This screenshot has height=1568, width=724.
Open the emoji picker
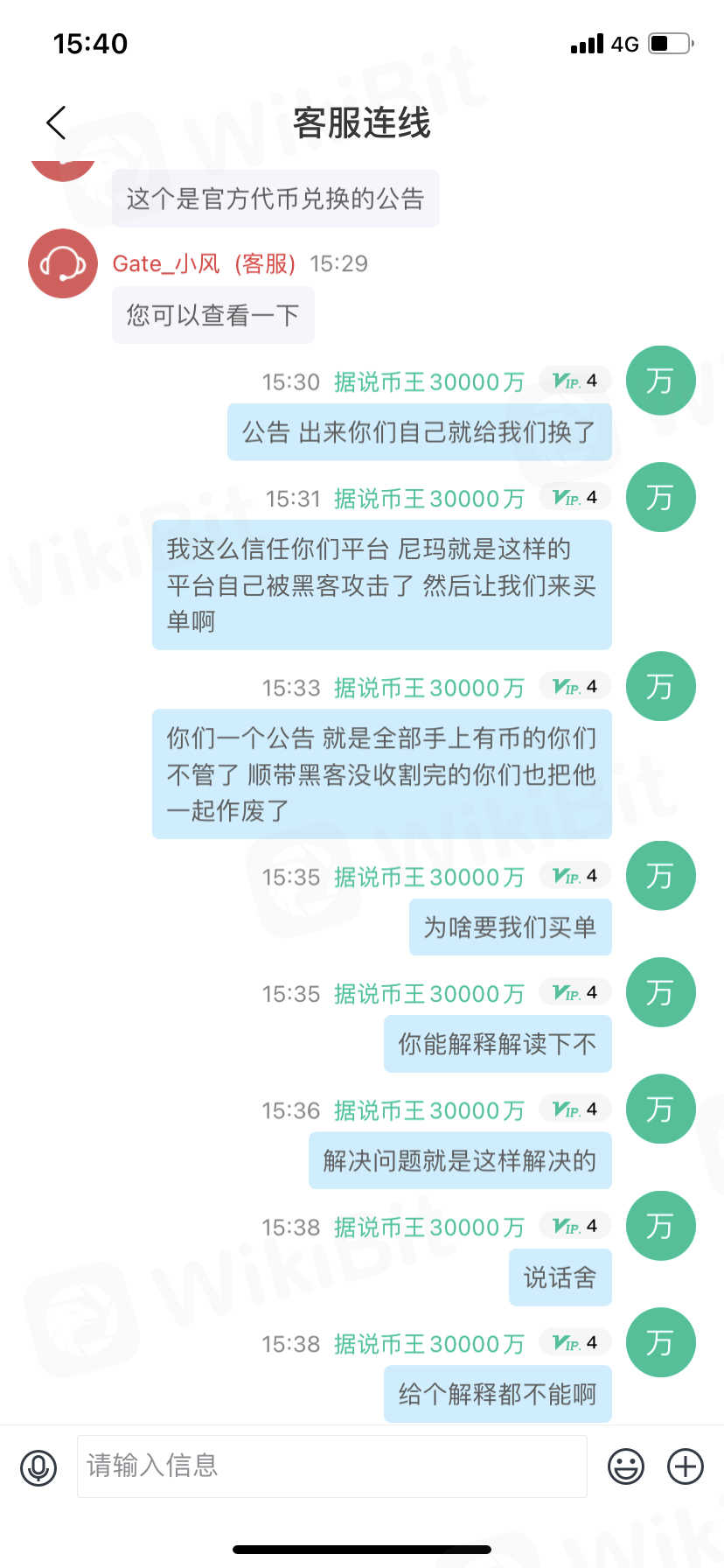pos(626,1466)
